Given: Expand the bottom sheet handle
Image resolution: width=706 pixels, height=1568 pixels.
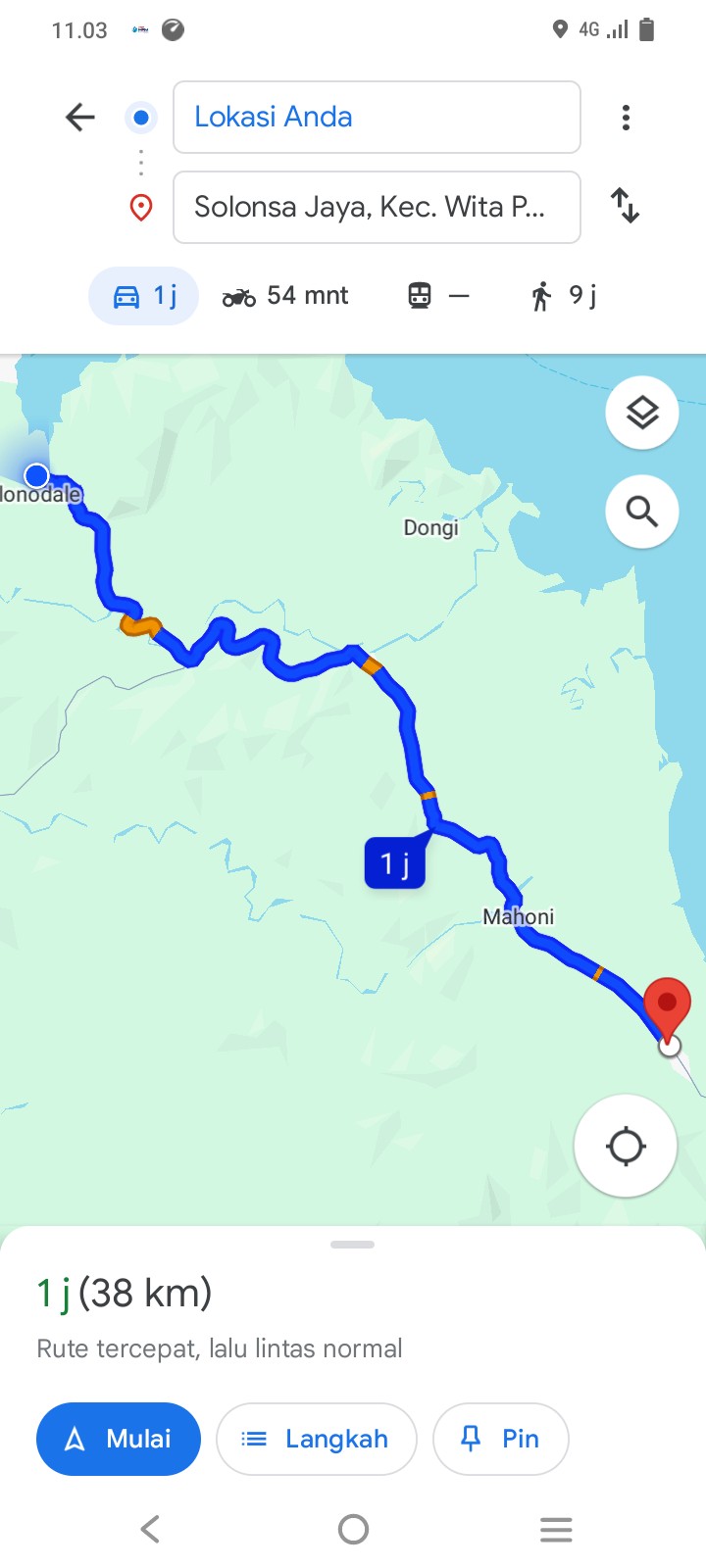Looking at the screenshot, I should click(x=353, y=1245).
